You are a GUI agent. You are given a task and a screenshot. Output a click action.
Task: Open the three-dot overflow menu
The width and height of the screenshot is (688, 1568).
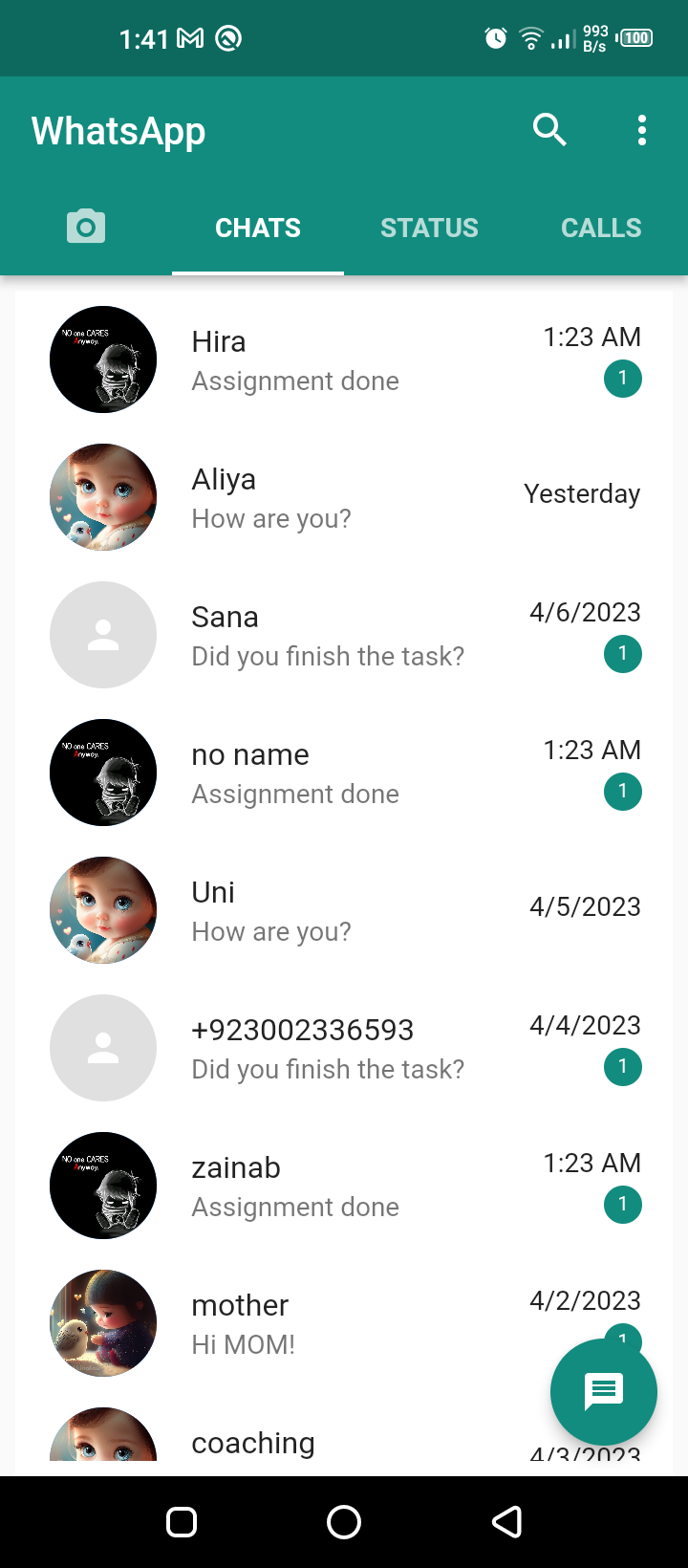(x=641, y=129)
